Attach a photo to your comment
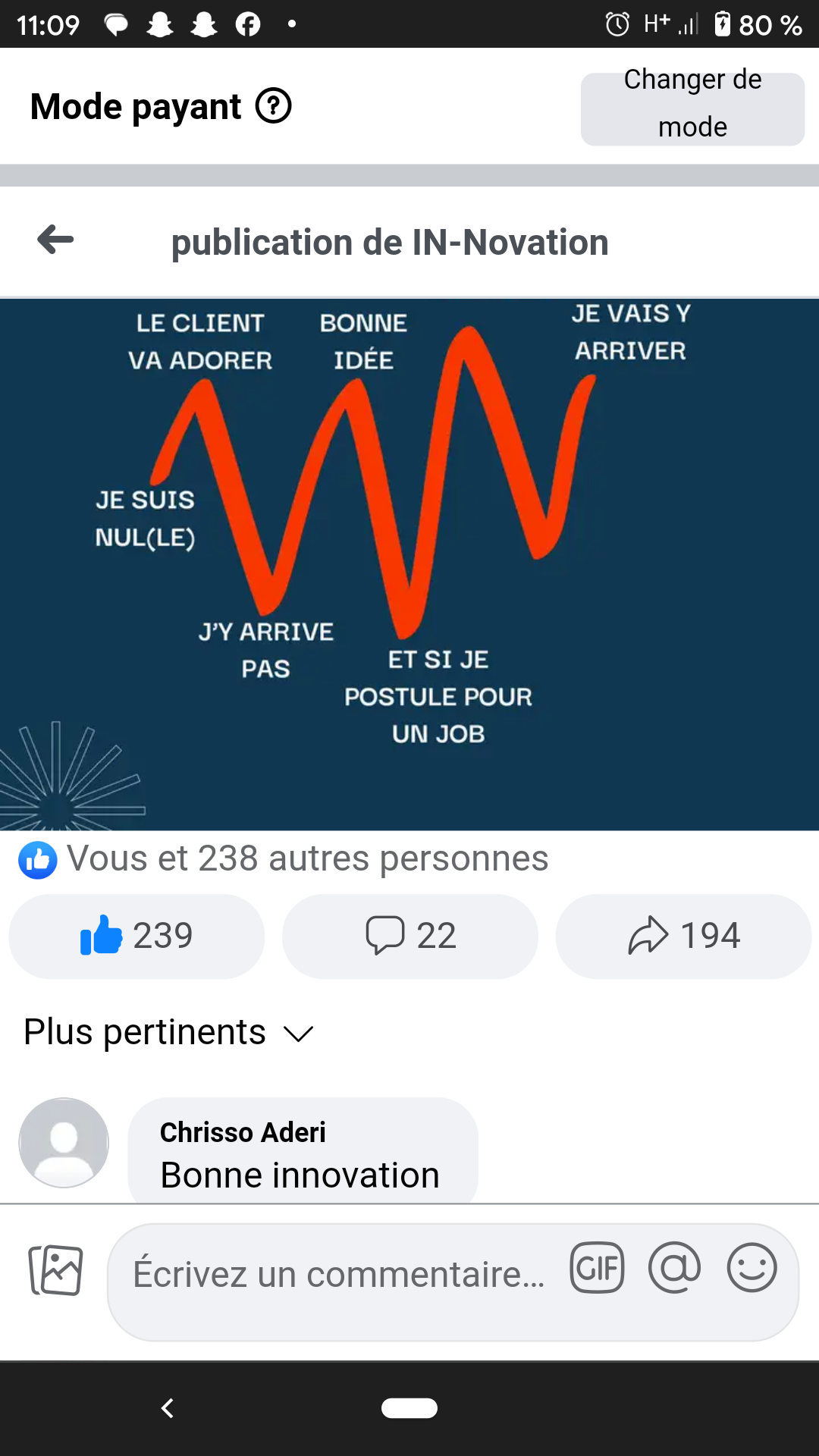The image size is (819, 1456). click(55, 1270)
